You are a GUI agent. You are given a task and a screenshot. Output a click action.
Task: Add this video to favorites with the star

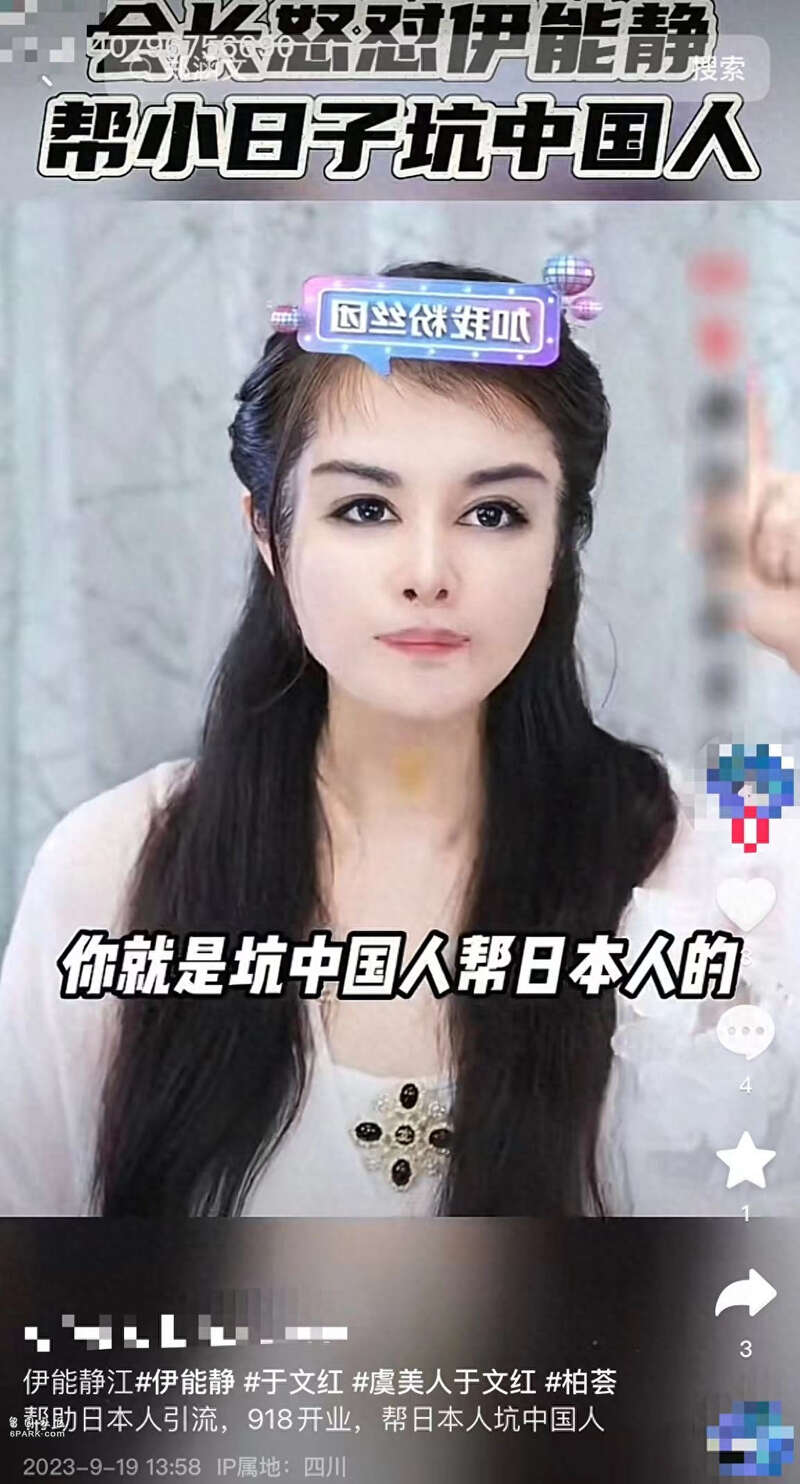[x=746, y=1161]
